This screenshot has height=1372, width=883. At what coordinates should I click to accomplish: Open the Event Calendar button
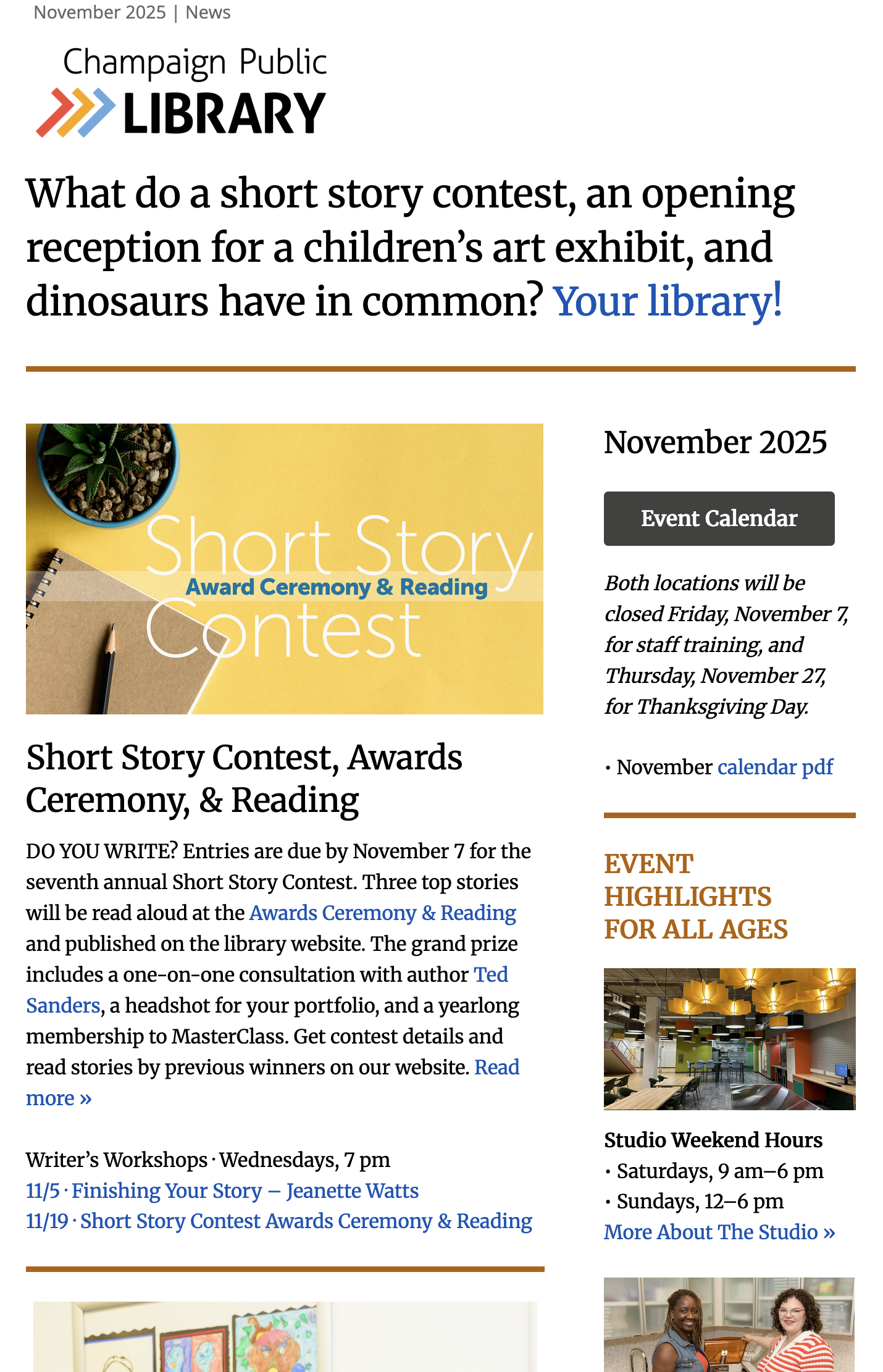pyautogui.click(x=719, y=519)
